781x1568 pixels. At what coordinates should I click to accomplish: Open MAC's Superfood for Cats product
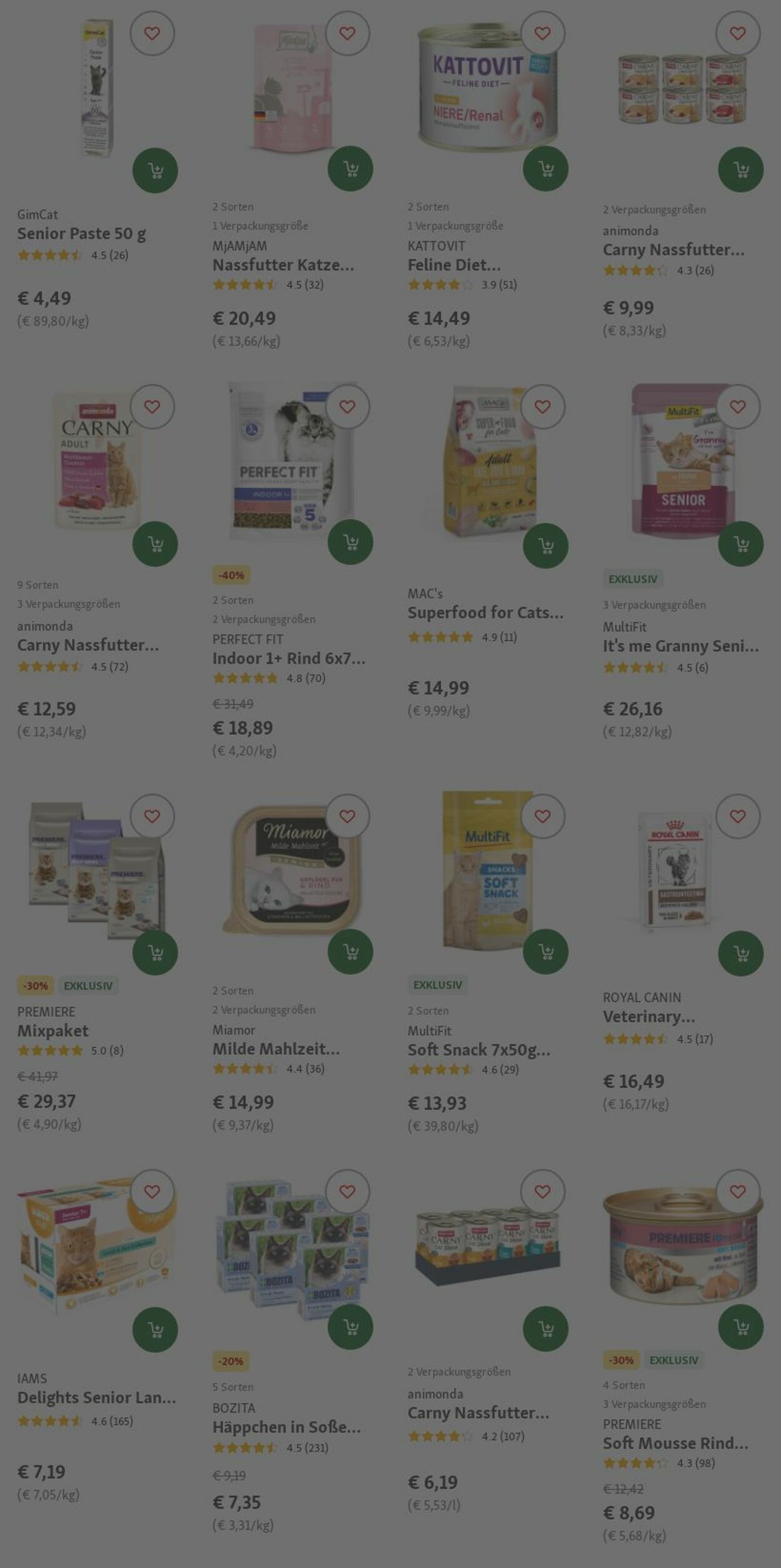485,612
